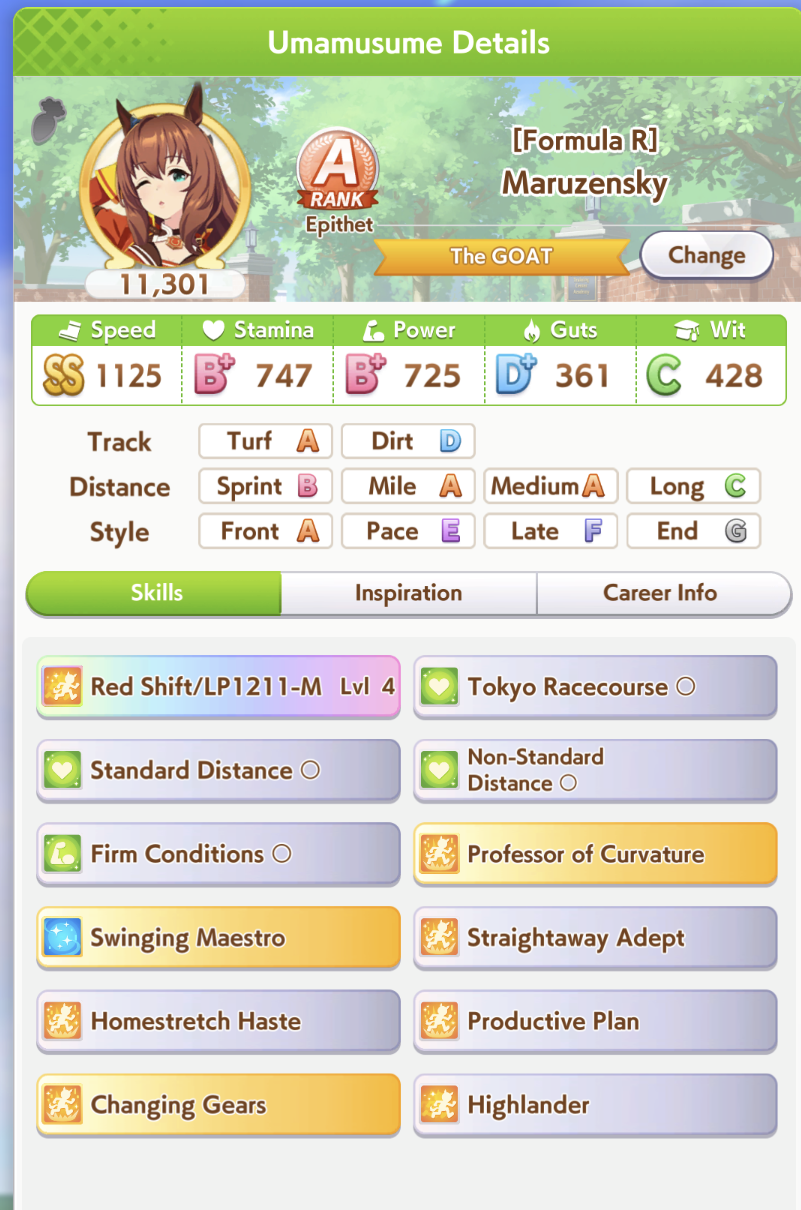Open the Red Shift/LP1211-M skill details
Viewport: 801px width, 1210px height.
pyautogui.click(x=218, y=687)
